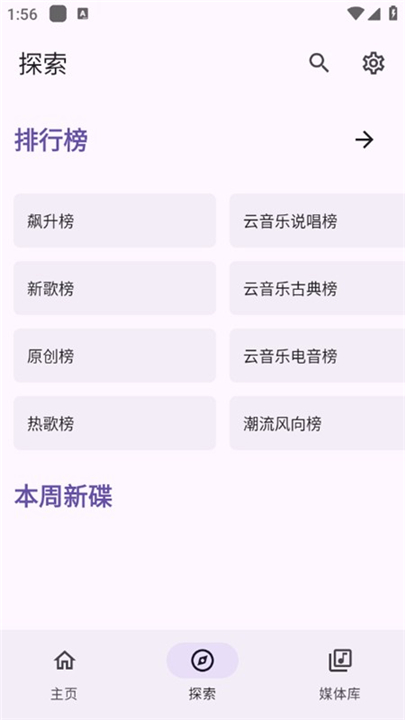Select the 原创榜 card
Screen dimensions: 405x720
[115, 355]
